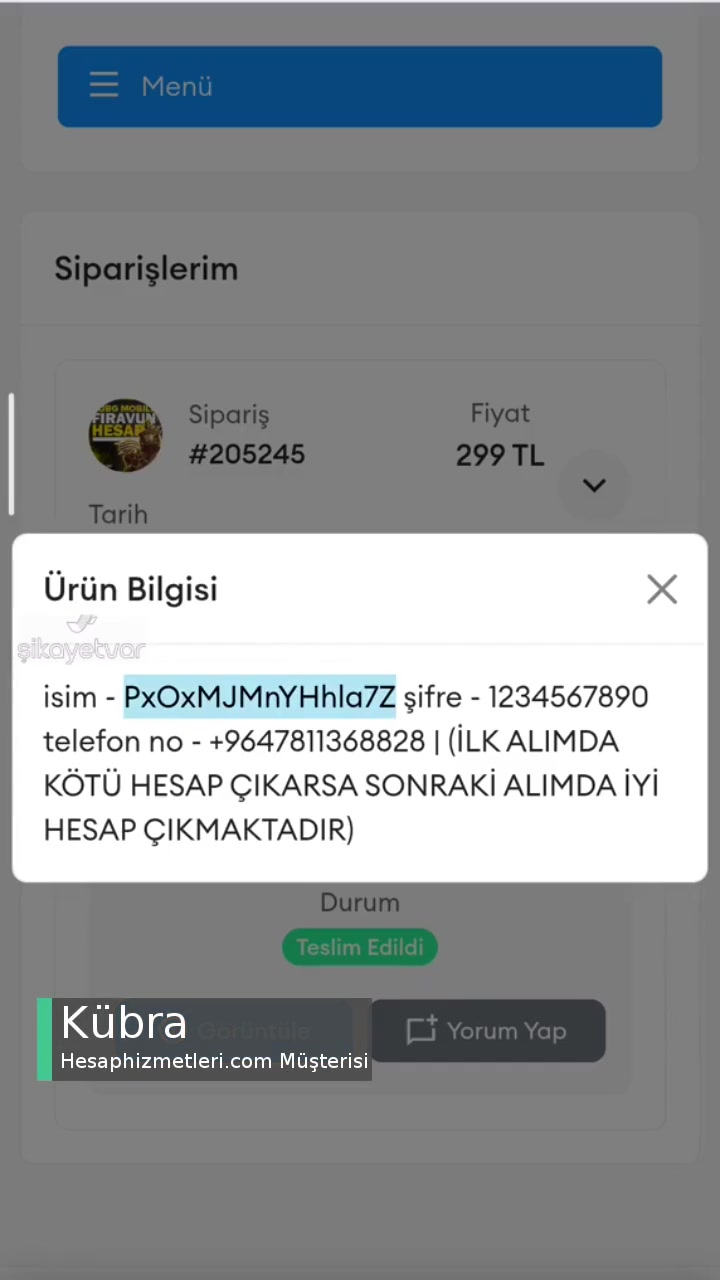Tap the Fiyat column header
Image resolution: width=720 pixels, height=1280 pixels.
500,413
